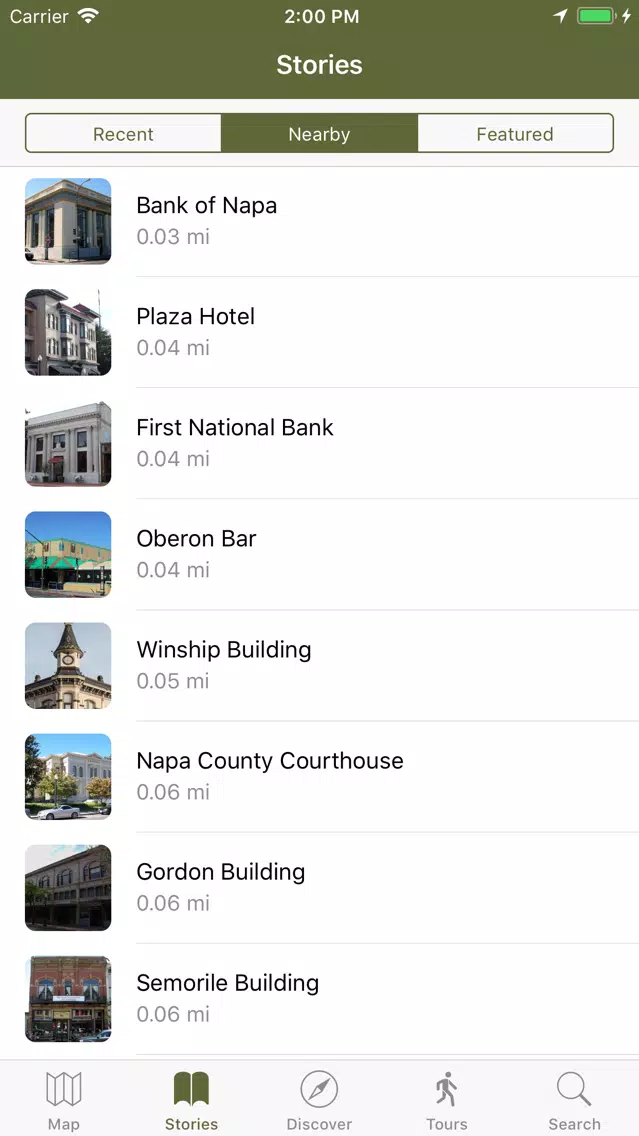
Task: Tap the Stories tab in bottom bar
Action: point(191,1099)
